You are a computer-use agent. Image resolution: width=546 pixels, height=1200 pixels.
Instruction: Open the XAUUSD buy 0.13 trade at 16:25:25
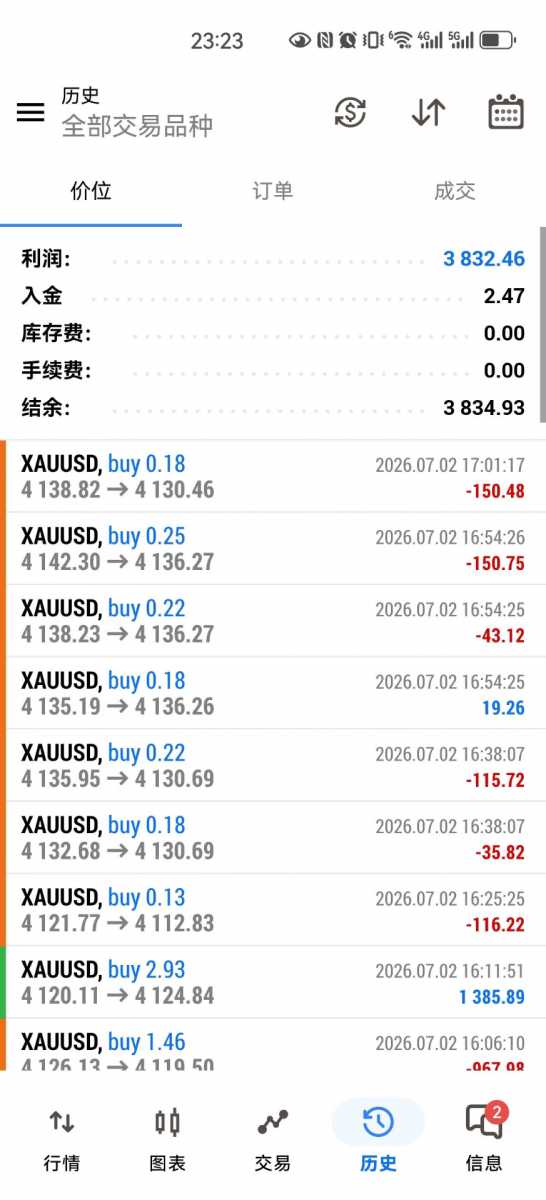(x=273, y=910)
